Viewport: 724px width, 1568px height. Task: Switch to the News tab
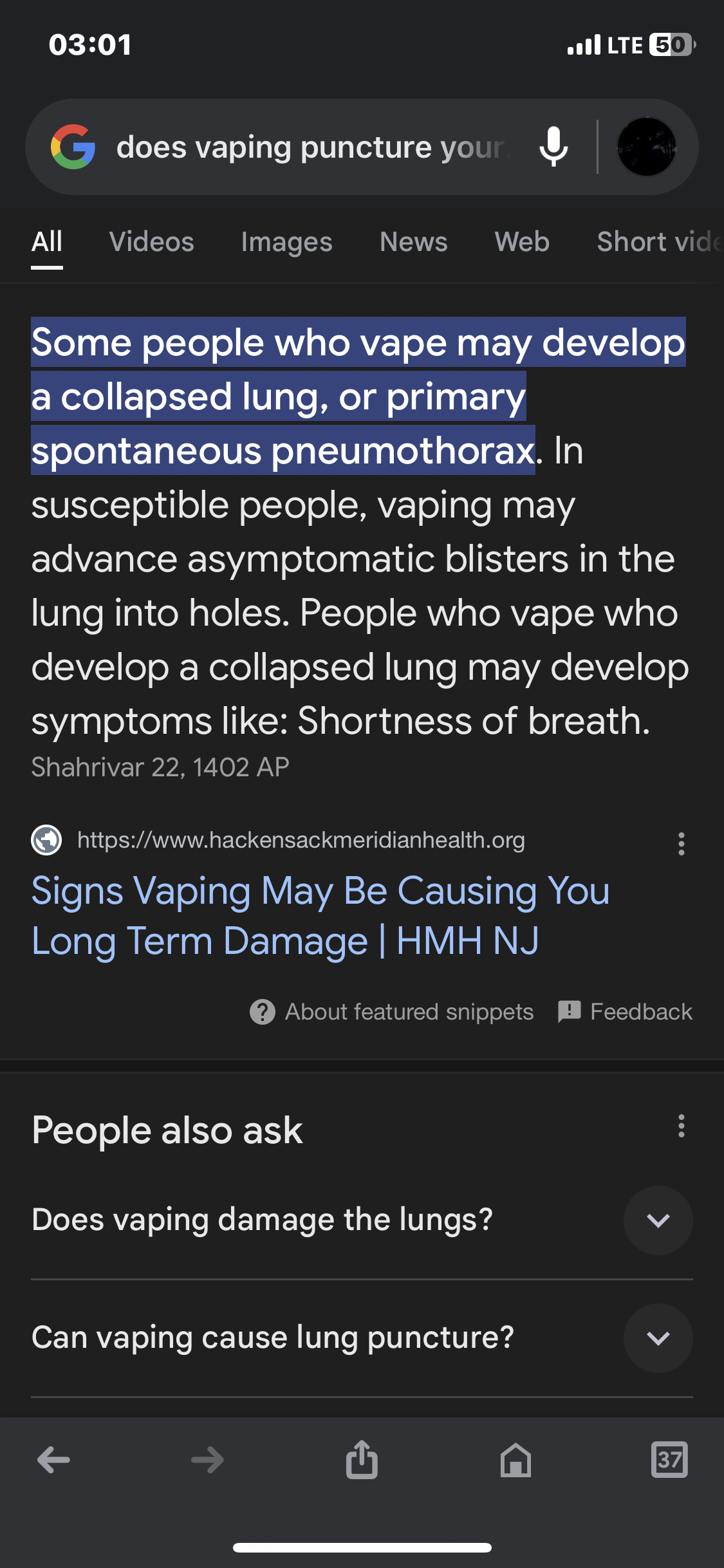click(414, 242)
